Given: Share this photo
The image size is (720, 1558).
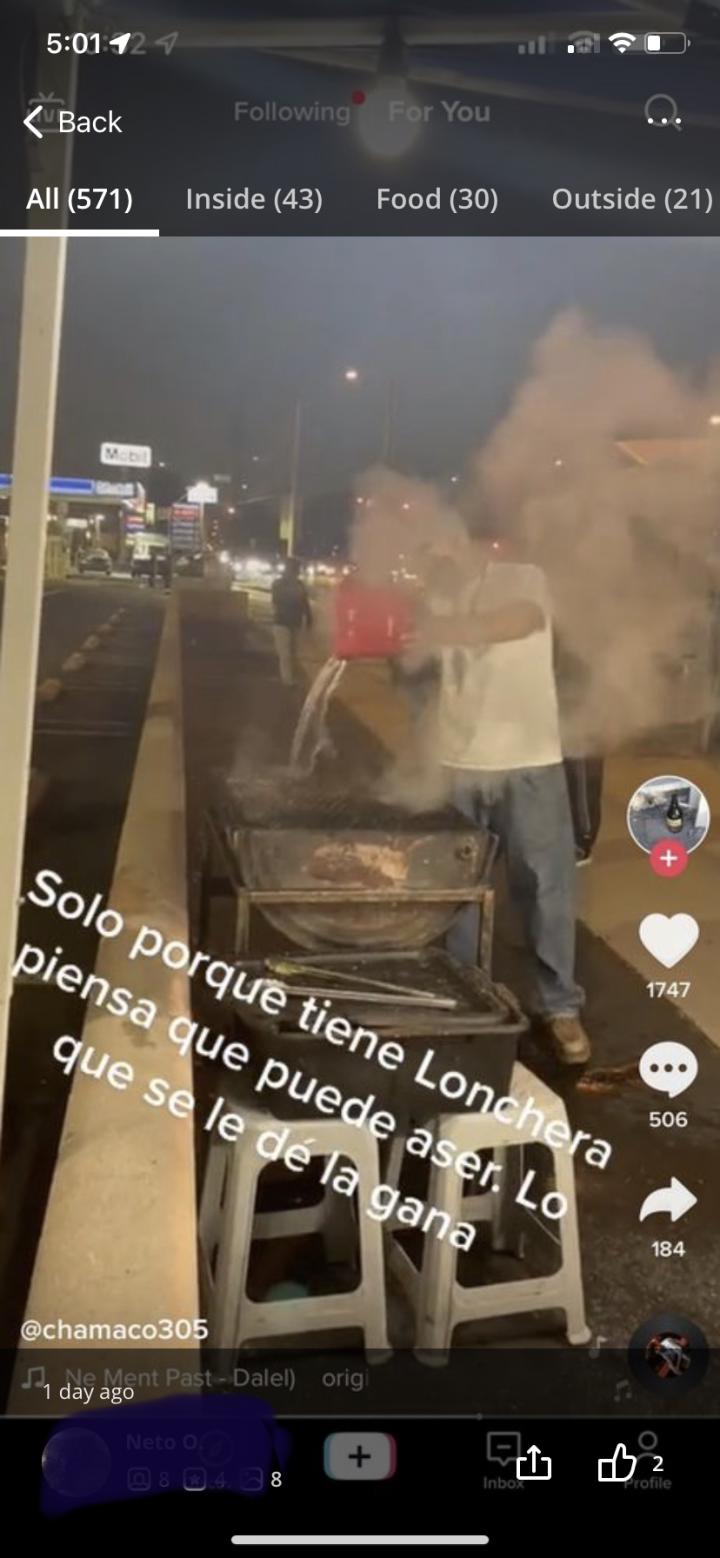Looking at the screenshot, I should 534,1464.
